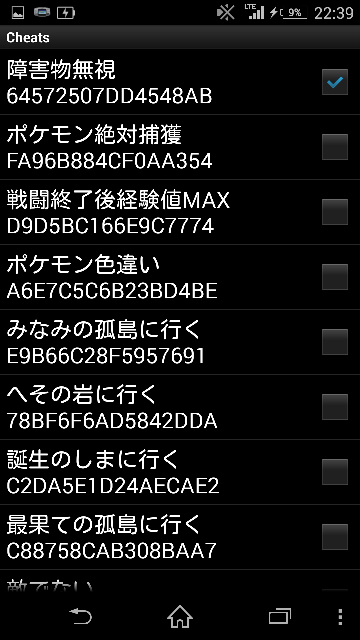The height and width of the screenshot is (640, 360).
Task: Turn on the ポケモン色違い cheat checkbox
Action: point(335,277)
